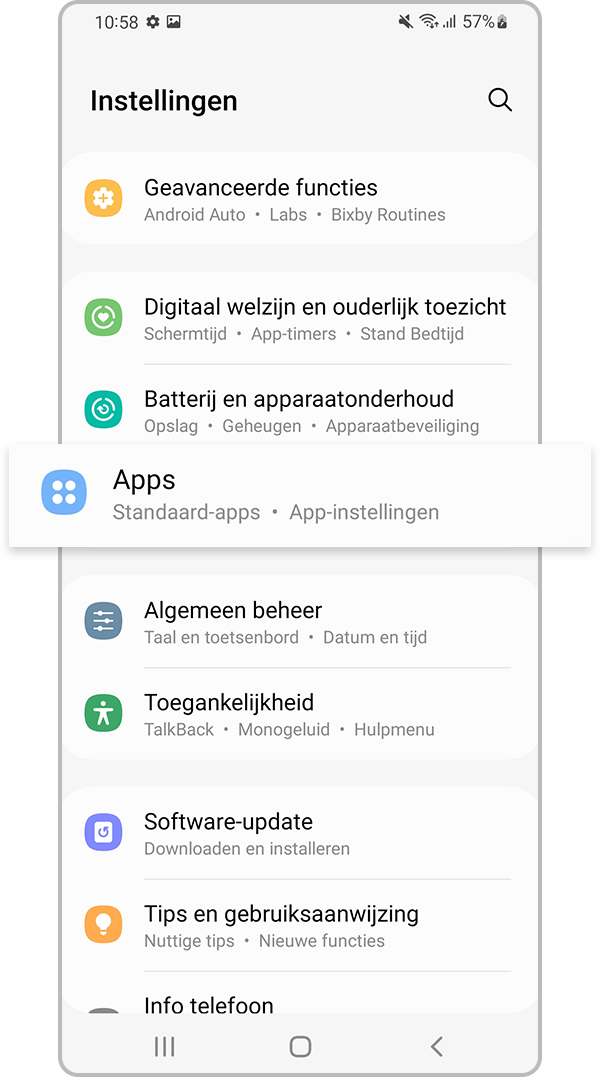This screenshot has height=1077, width=600.
Task: Open Software-update
Action: [300, 833]
